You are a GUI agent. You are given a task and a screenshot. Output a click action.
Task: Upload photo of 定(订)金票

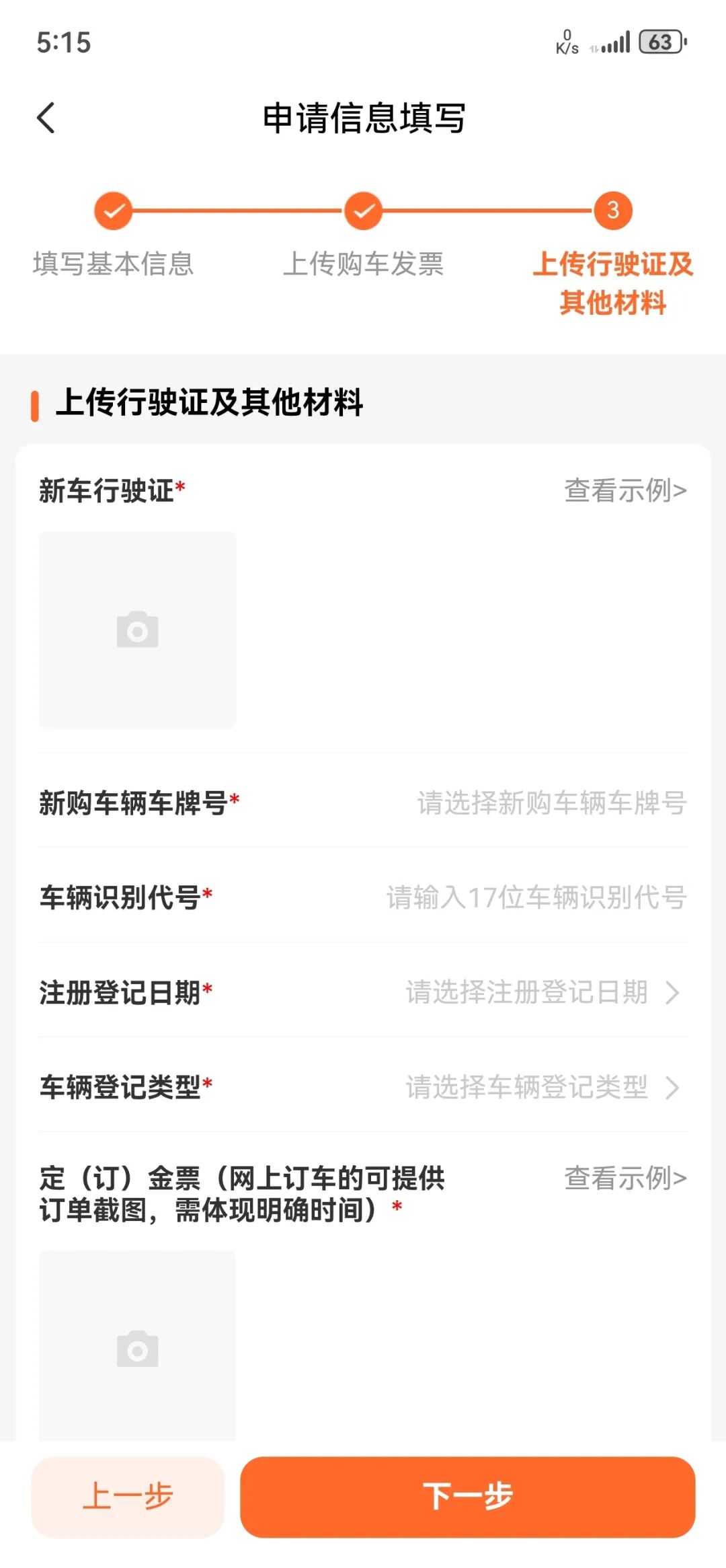[137, 1347]
